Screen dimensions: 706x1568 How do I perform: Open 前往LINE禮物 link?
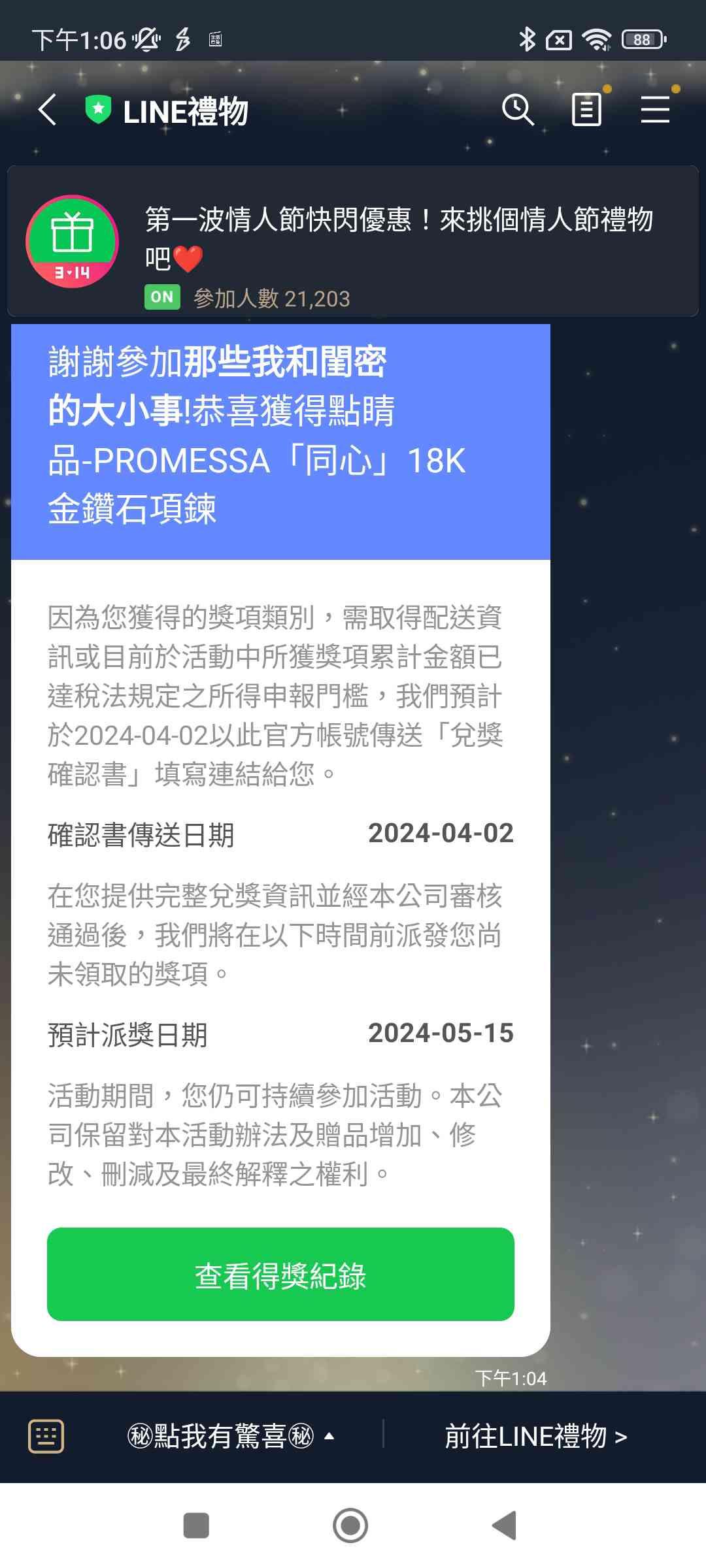(536, 1436)
